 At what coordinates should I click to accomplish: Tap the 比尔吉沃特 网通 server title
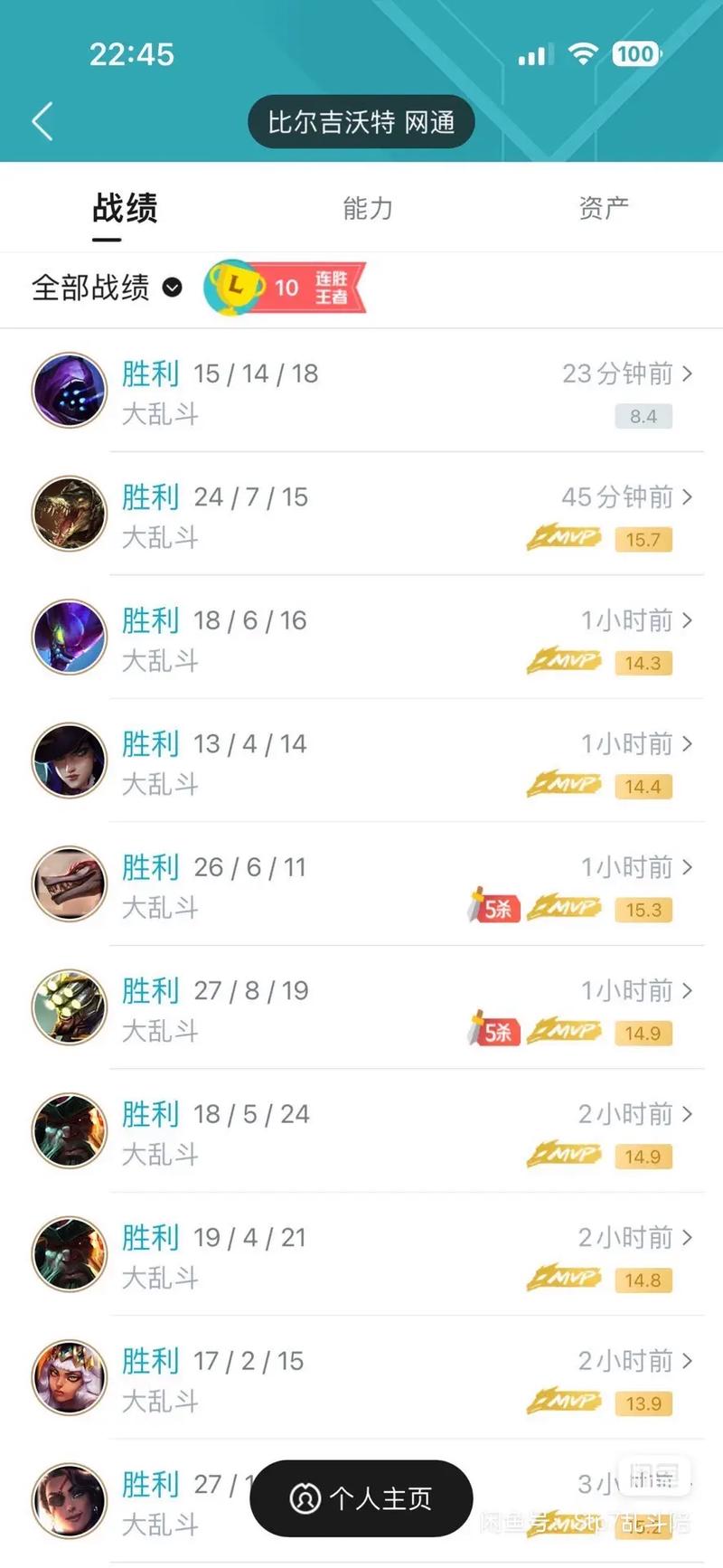click(x=361, y=120)
